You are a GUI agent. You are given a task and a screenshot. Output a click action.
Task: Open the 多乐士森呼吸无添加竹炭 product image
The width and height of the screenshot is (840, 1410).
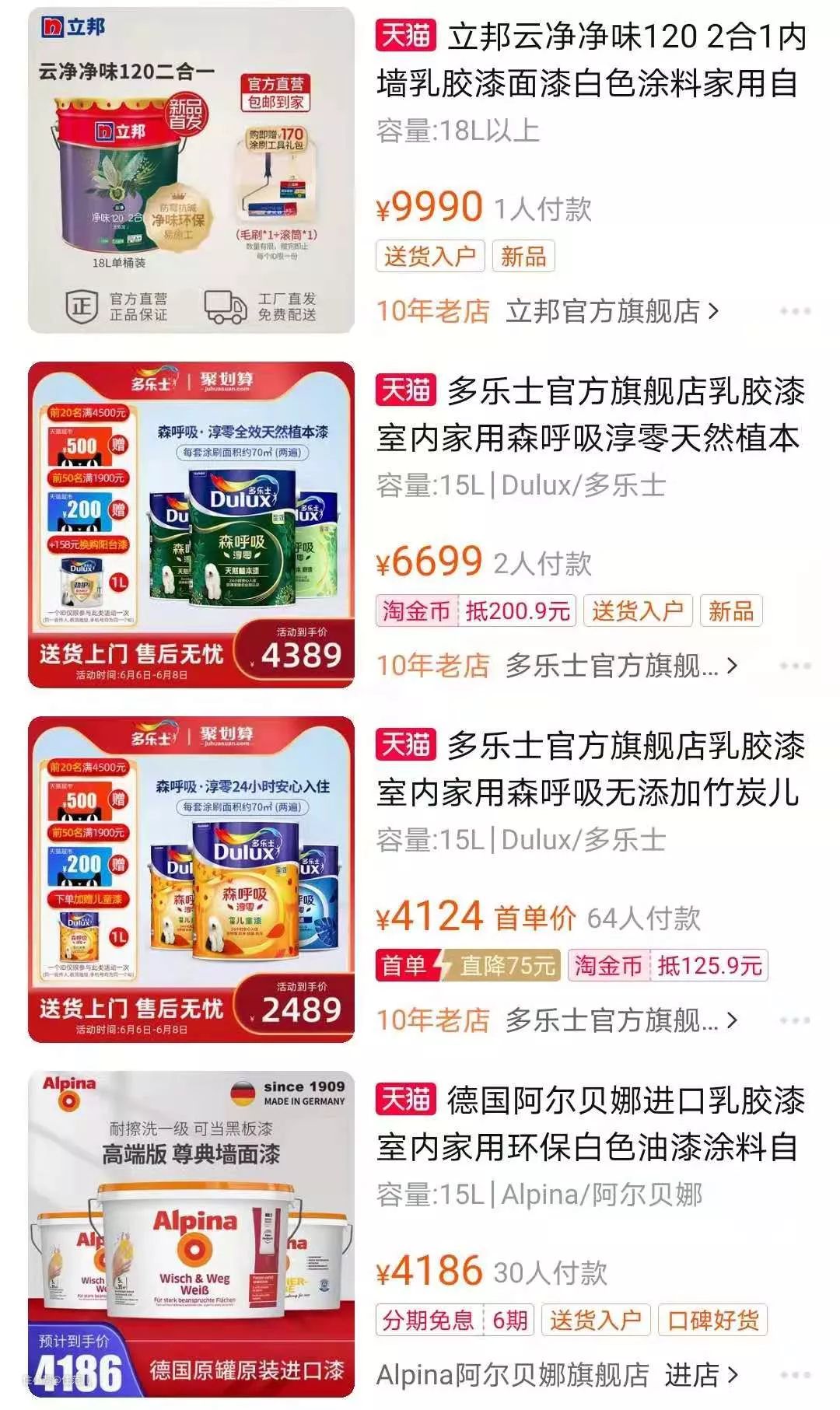pyautogui.click(x=191, y=879)
